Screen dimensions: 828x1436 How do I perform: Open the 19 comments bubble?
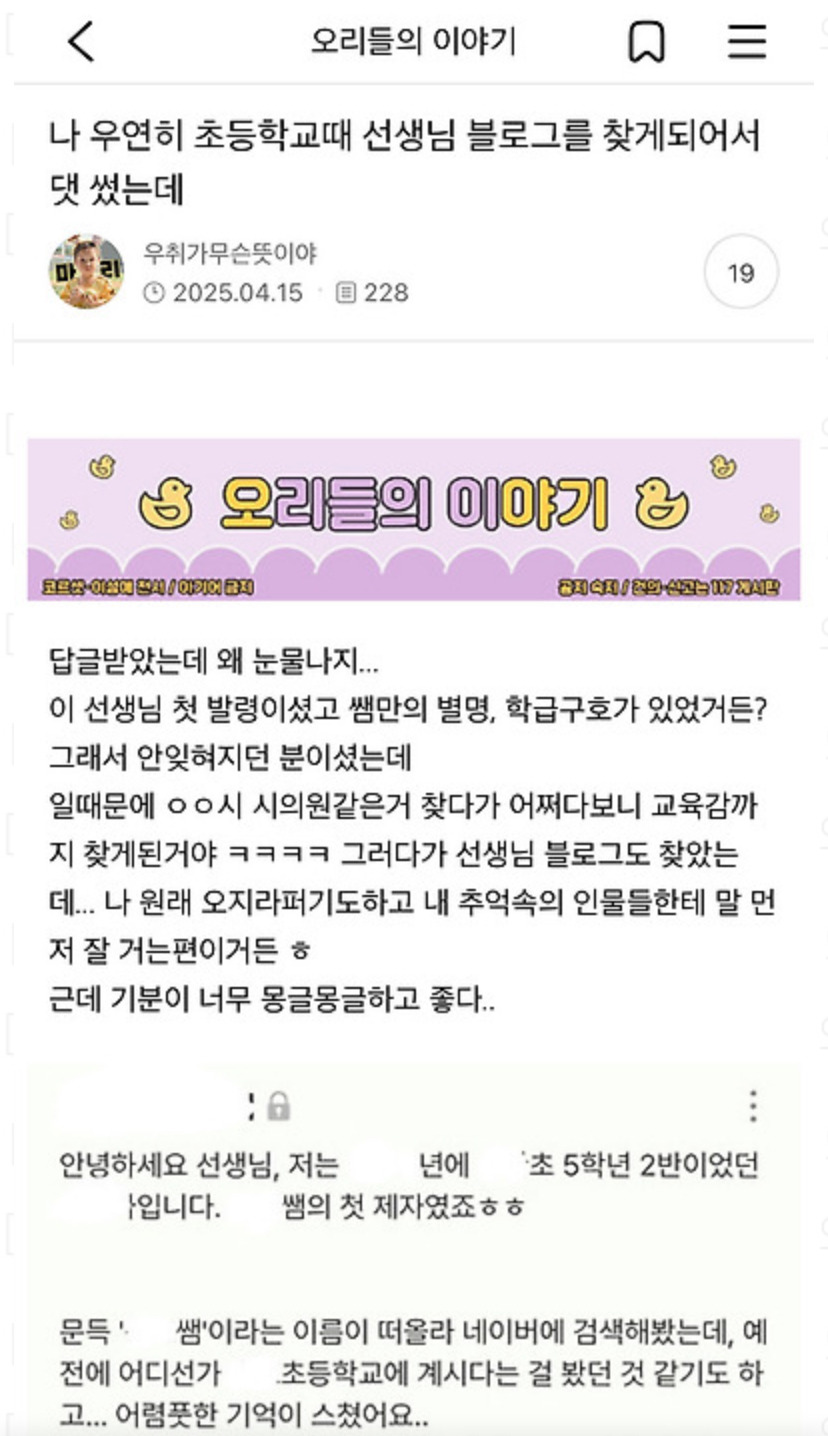coord(741,272)
